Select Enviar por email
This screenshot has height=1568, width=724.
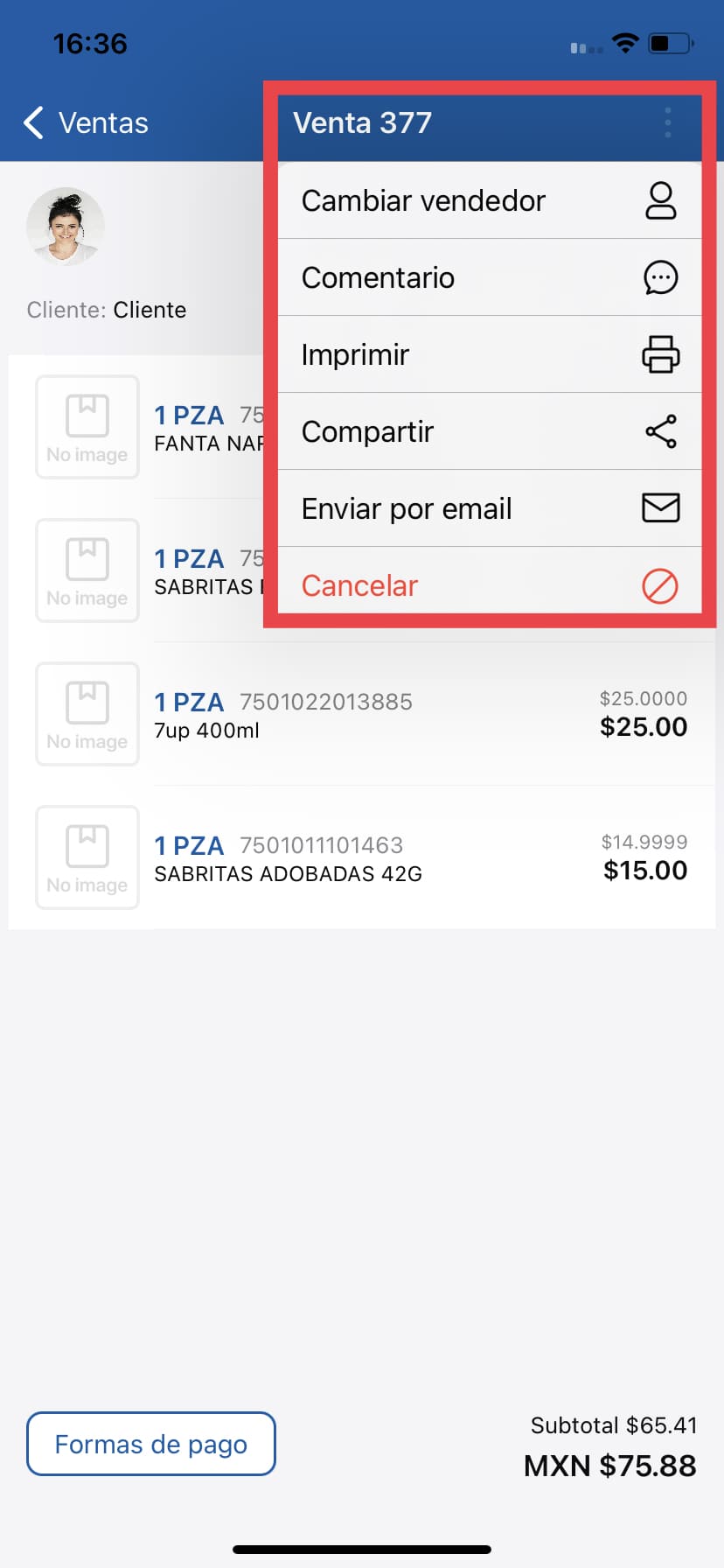click(489, 508)
